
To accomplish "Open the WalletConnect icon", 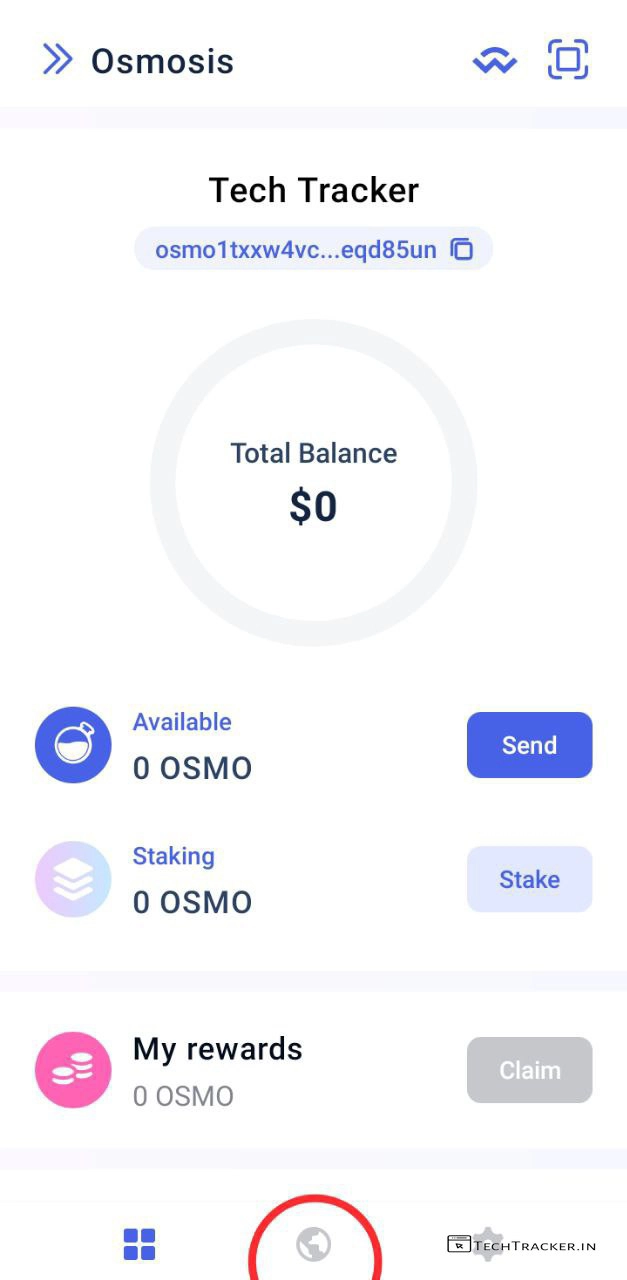I will (495, 61).
